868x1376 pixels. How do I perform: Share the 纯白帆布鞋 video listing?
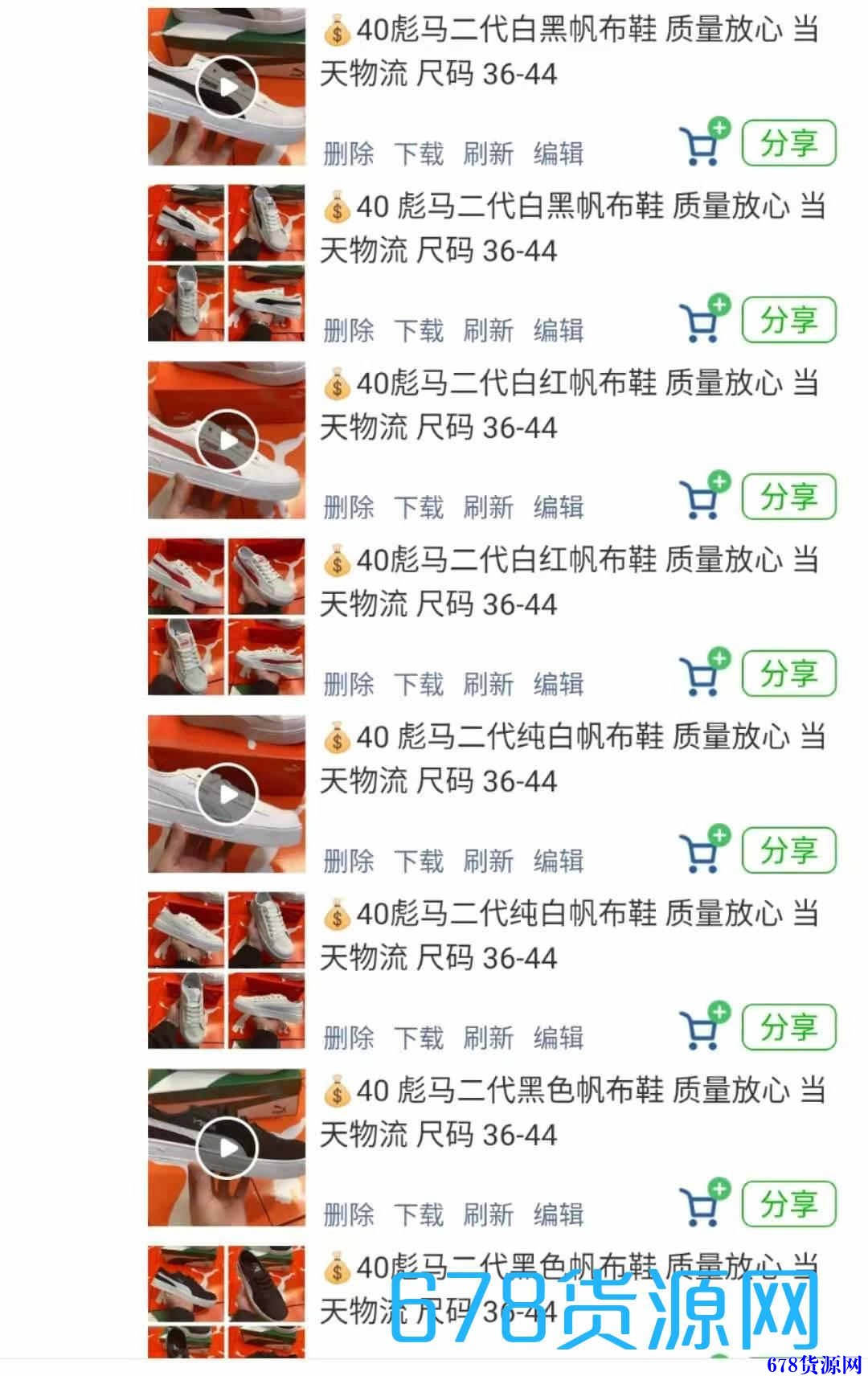(x=788, y=851)
